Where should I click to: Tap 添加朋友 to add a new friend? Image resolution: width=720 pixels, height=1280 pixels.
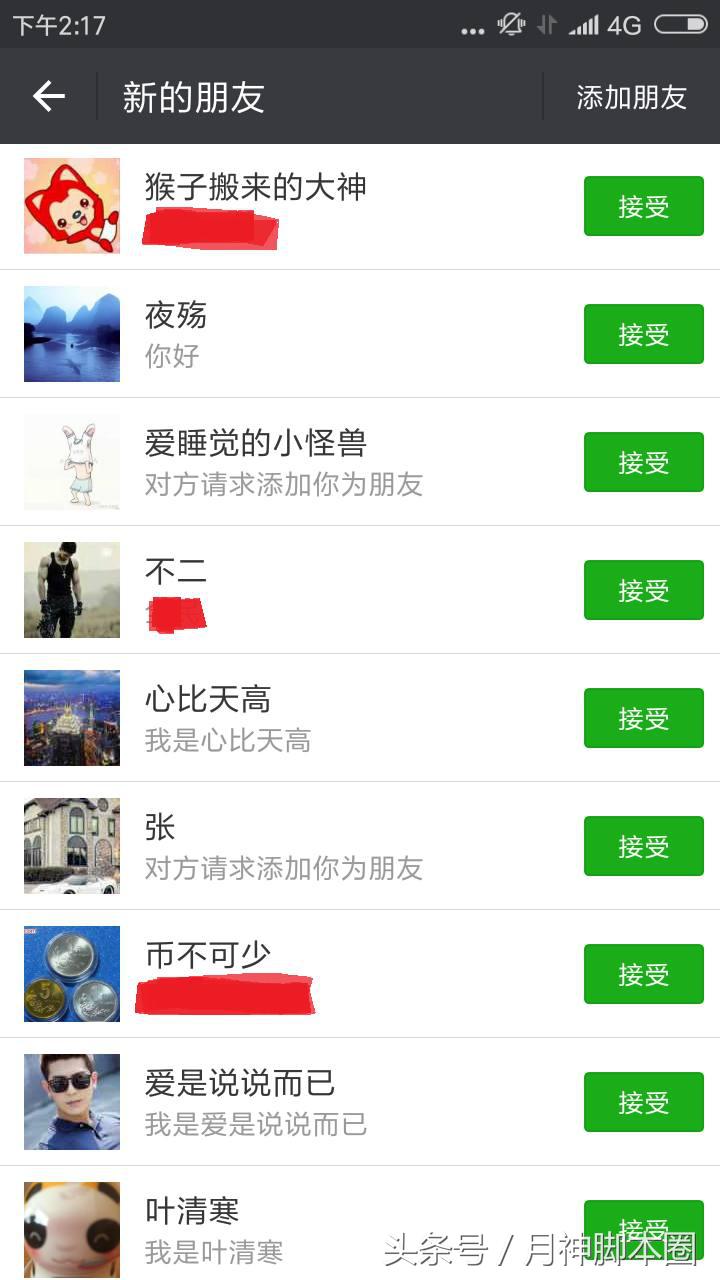(630, 97)
